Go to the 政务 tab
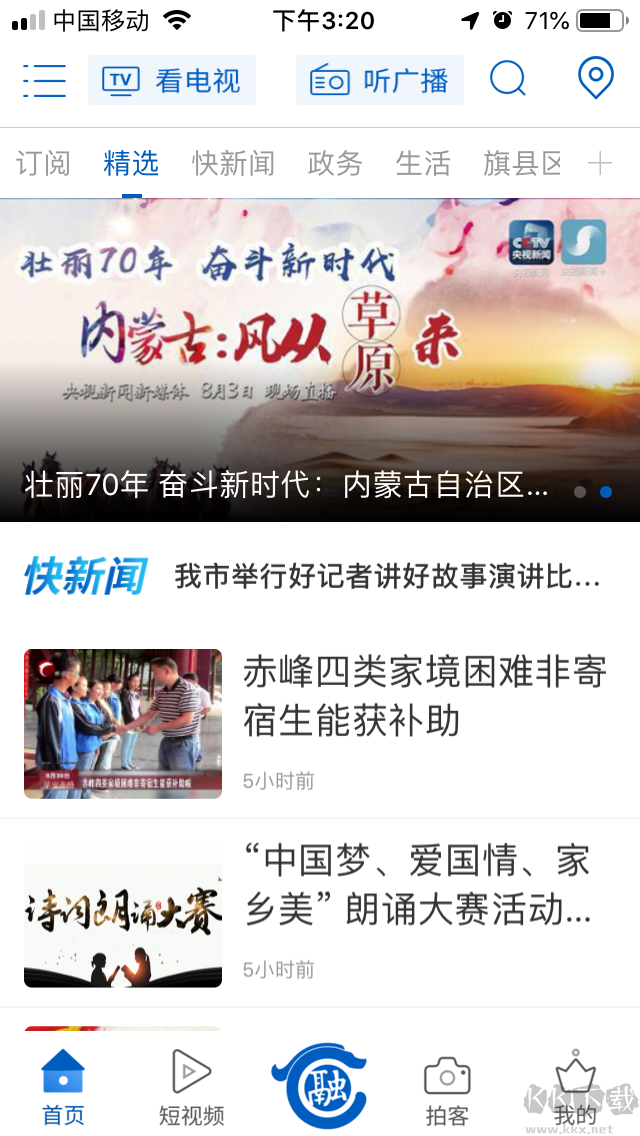This screenshot has width=640, height=1136. 335,163
